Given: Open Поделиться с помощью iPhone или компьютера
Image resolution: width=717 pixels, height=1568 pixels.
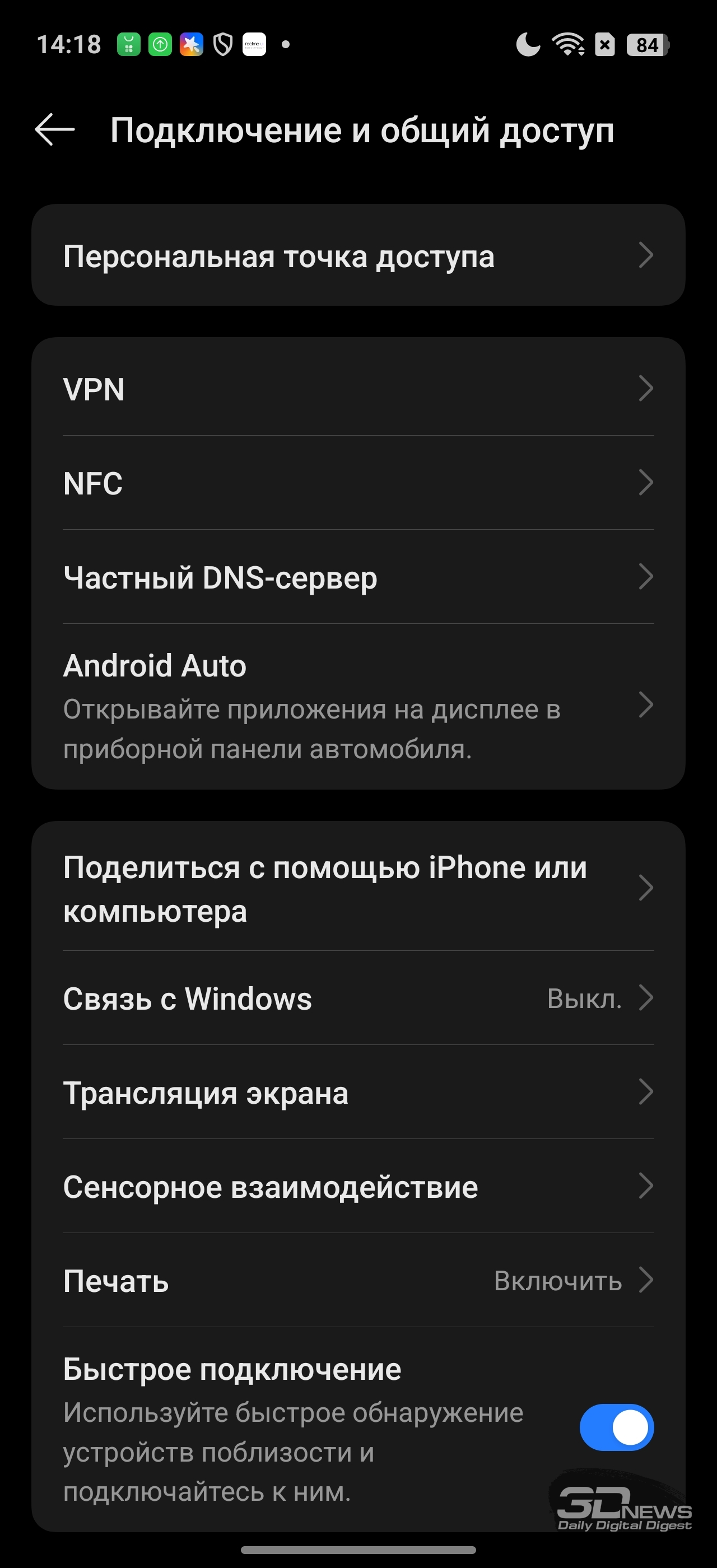Looking at the screenshot, I should [x=358, y=889].
